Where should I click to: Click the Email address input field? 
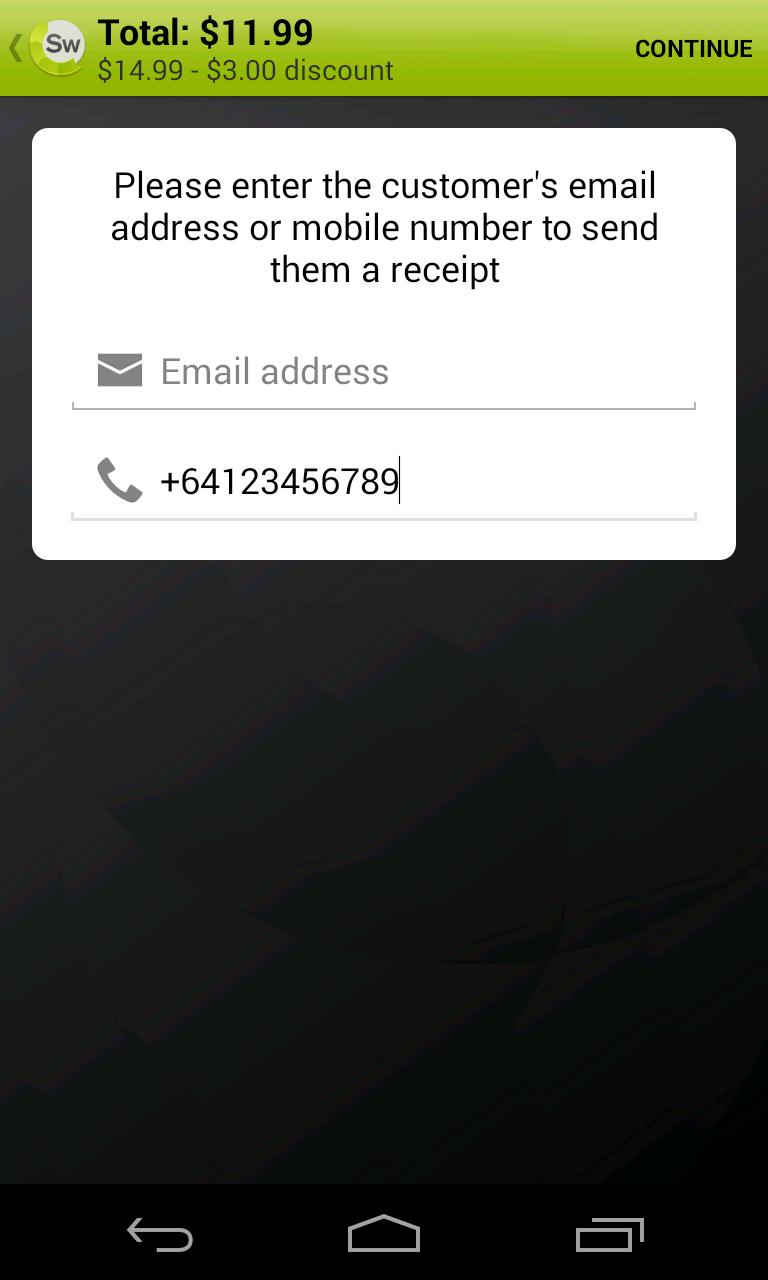pos(400,371)
